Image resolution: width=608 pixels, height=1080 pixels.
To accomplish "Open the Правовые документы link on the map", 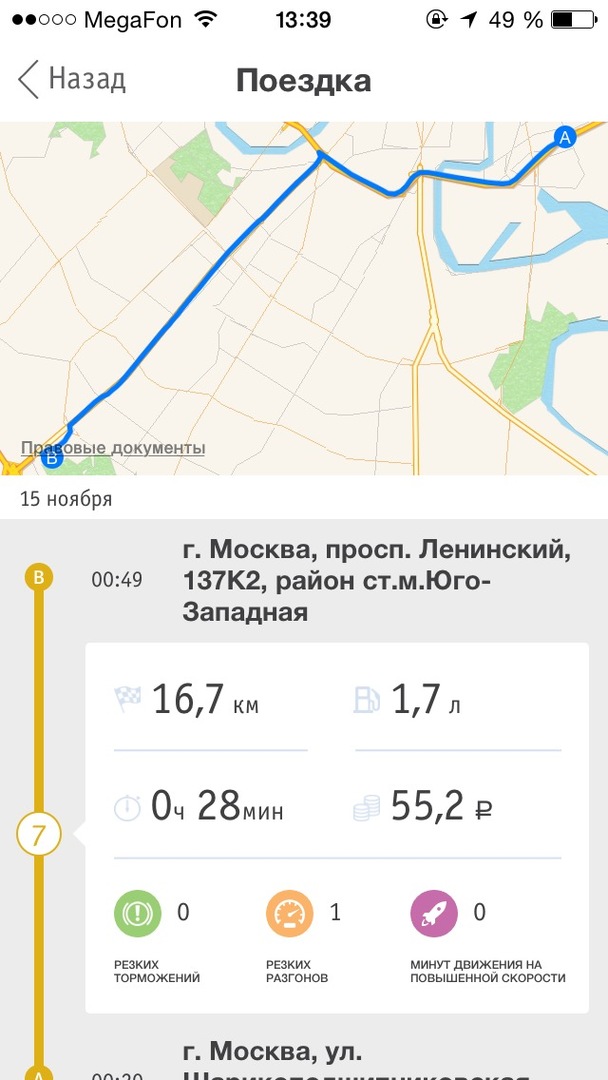I will pyautogui.click(x=113, y=448).
